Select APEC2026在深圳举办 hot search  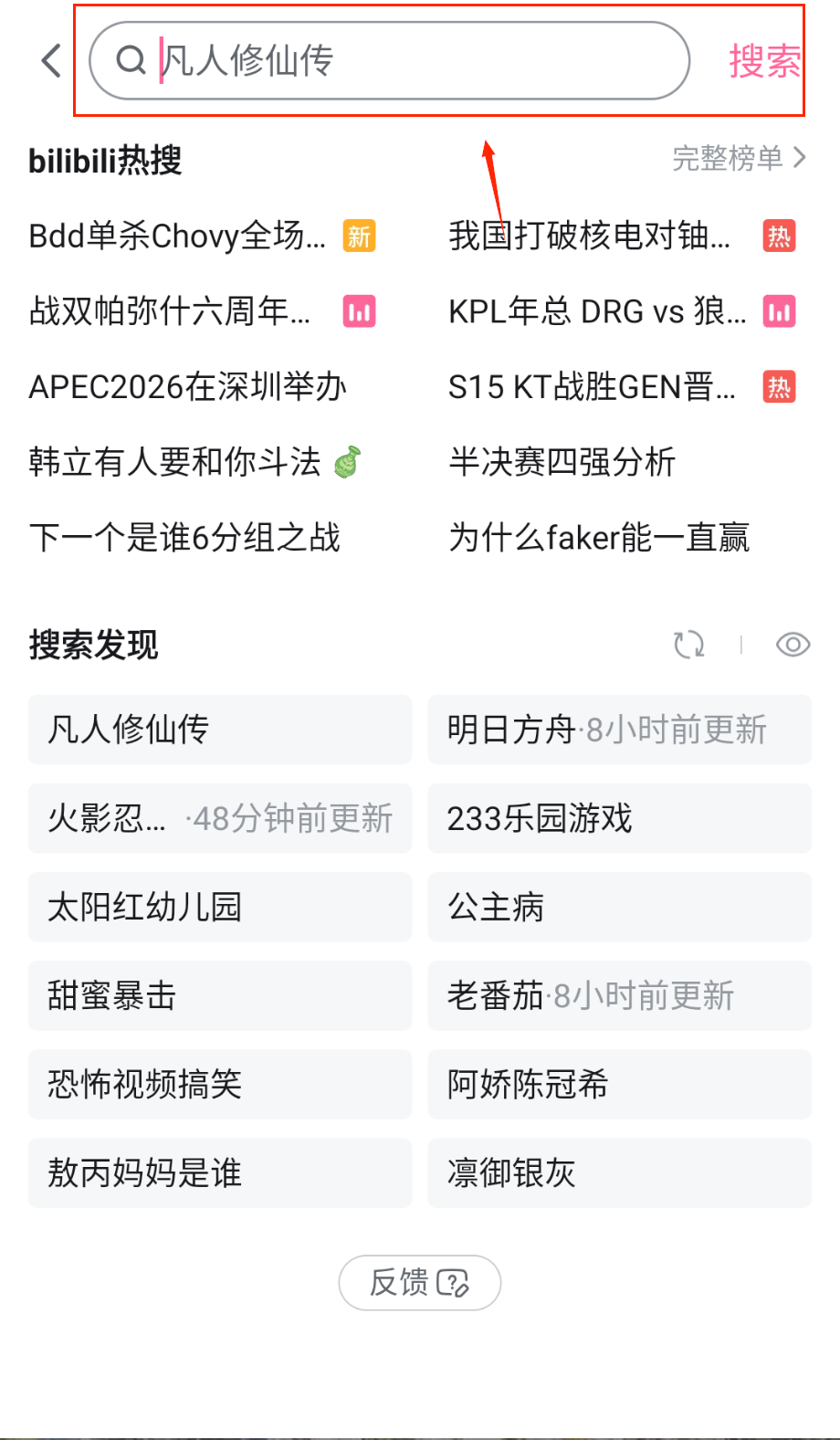[x=188, y=387]
